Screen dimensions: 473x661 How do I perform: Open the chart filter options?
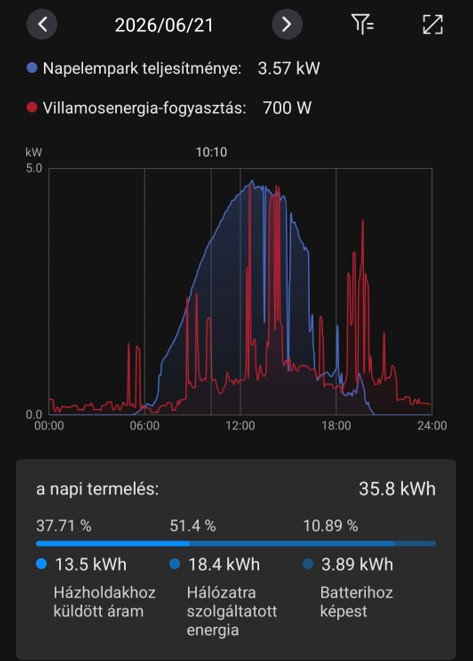click(363, 24)
